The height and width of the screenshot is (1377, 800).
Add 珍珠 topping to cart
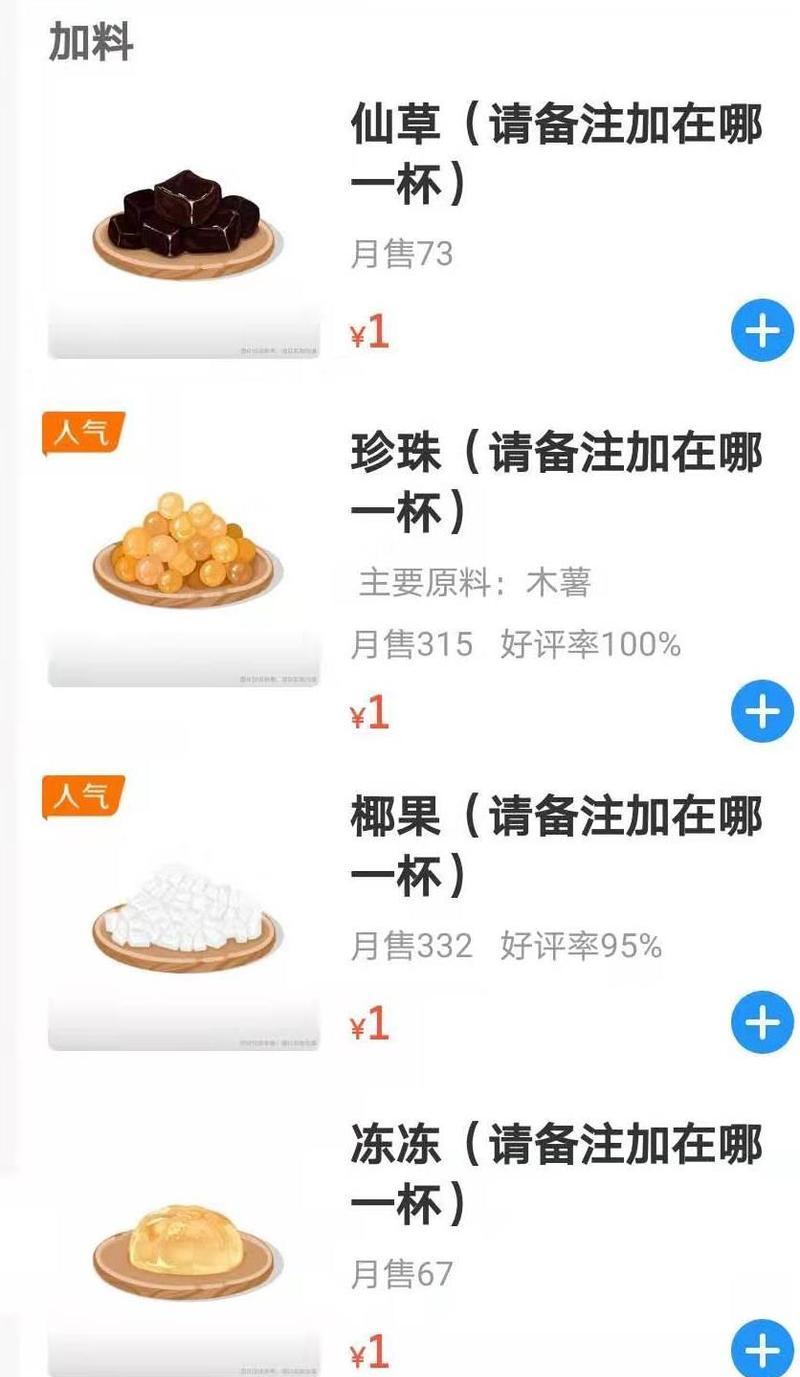pyautogui.click(x=762, y=711)
